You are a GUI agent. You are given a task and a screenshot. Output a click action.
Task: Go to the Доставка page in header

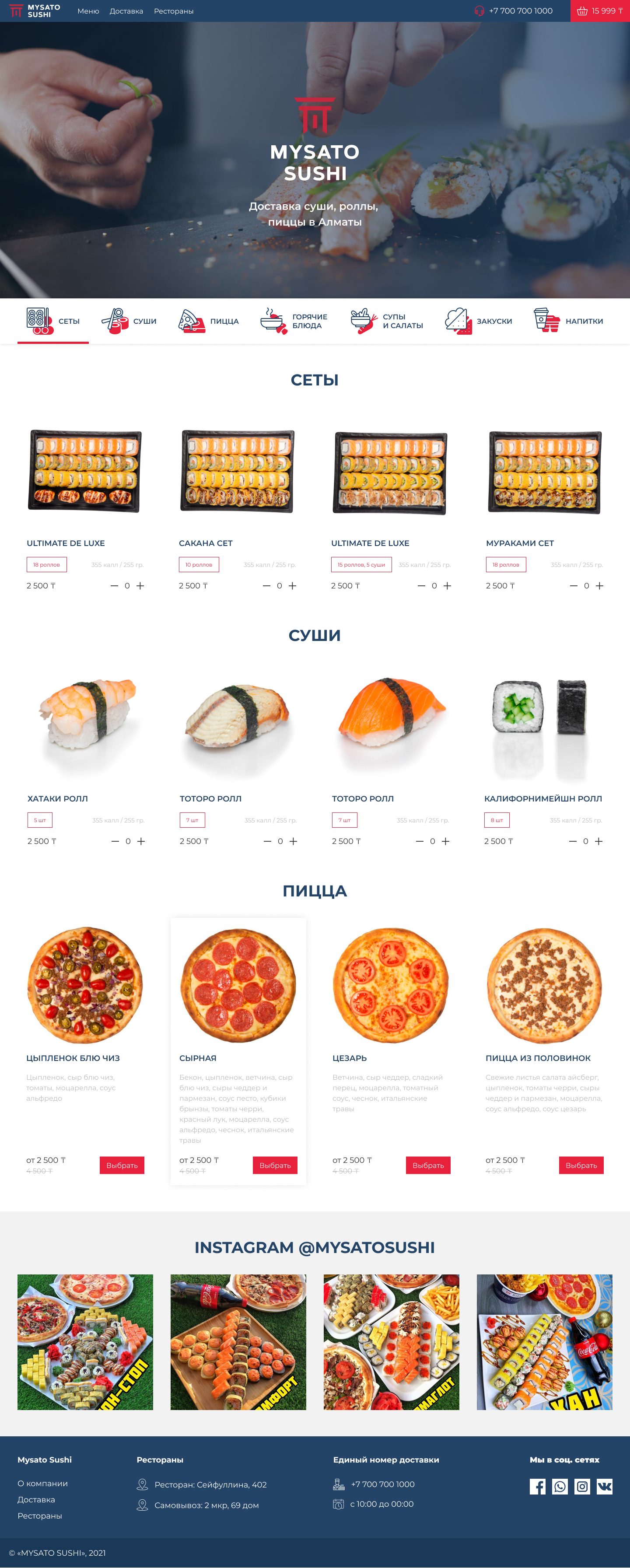126,11
